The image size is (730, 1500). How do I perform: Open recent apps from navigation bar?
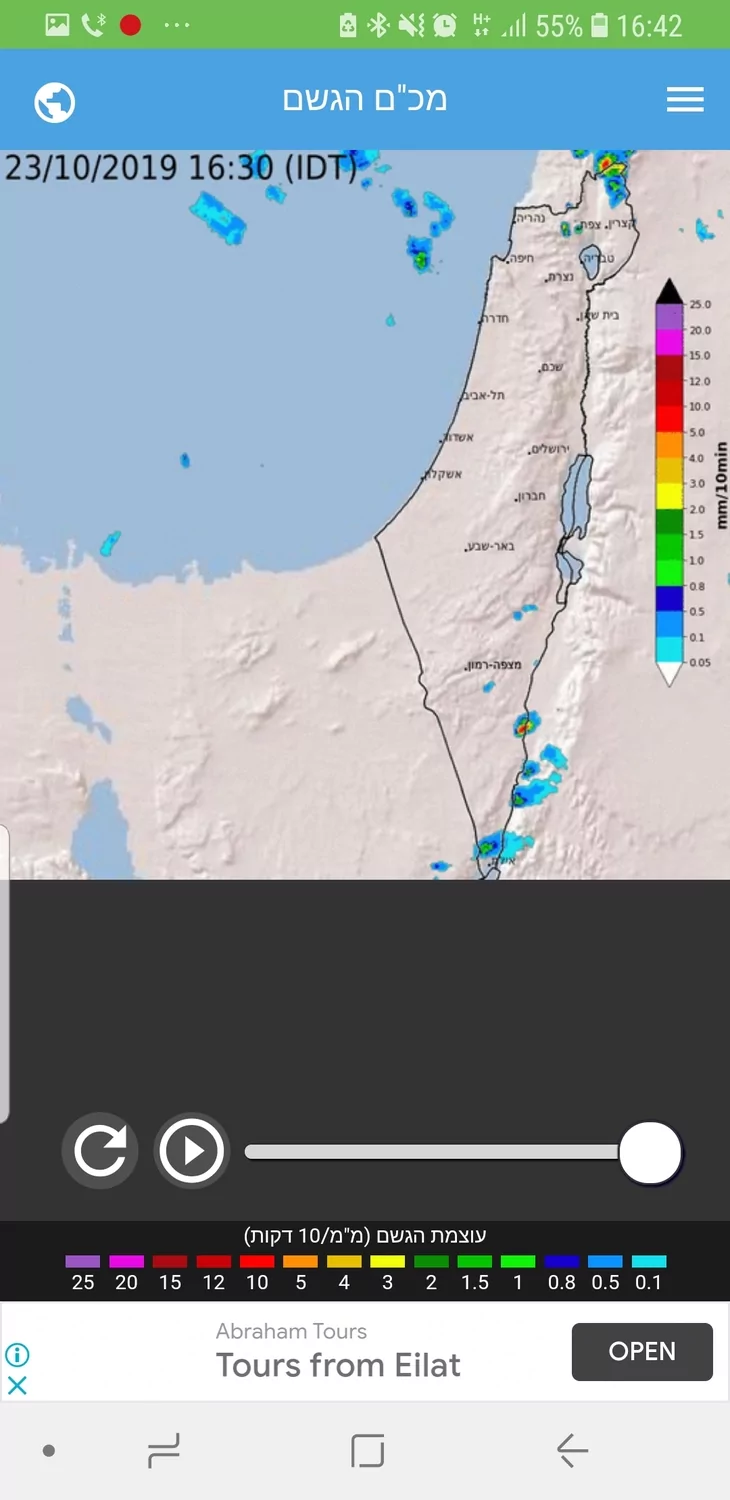pyautogui.click(x=164, y=1450)
